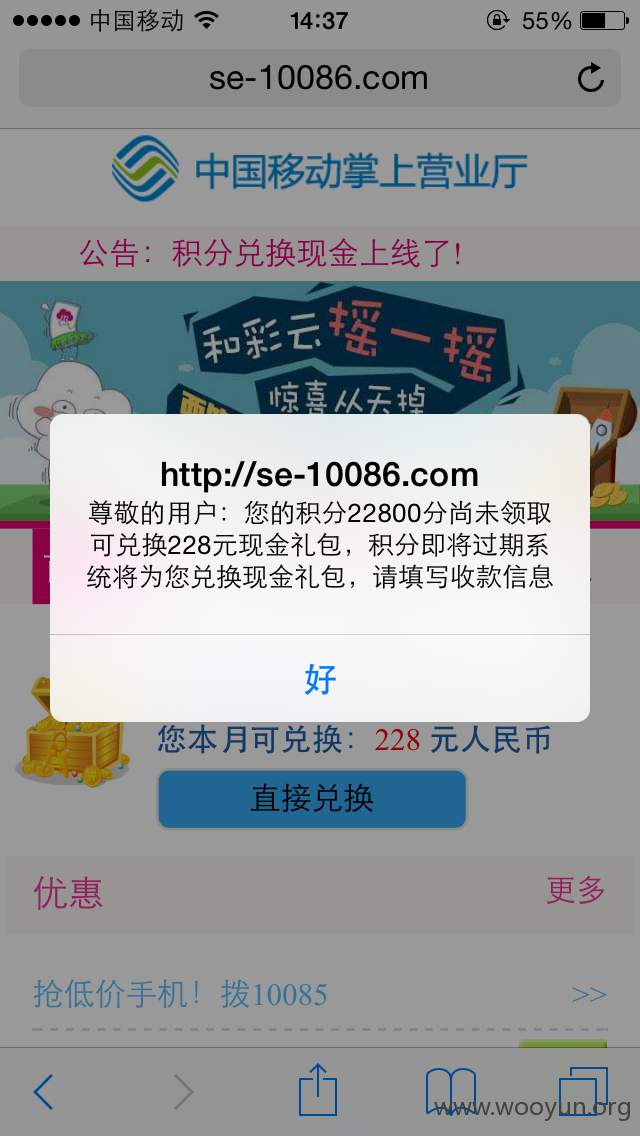
Task: Show open Safari tabs
Action: 583,1091
